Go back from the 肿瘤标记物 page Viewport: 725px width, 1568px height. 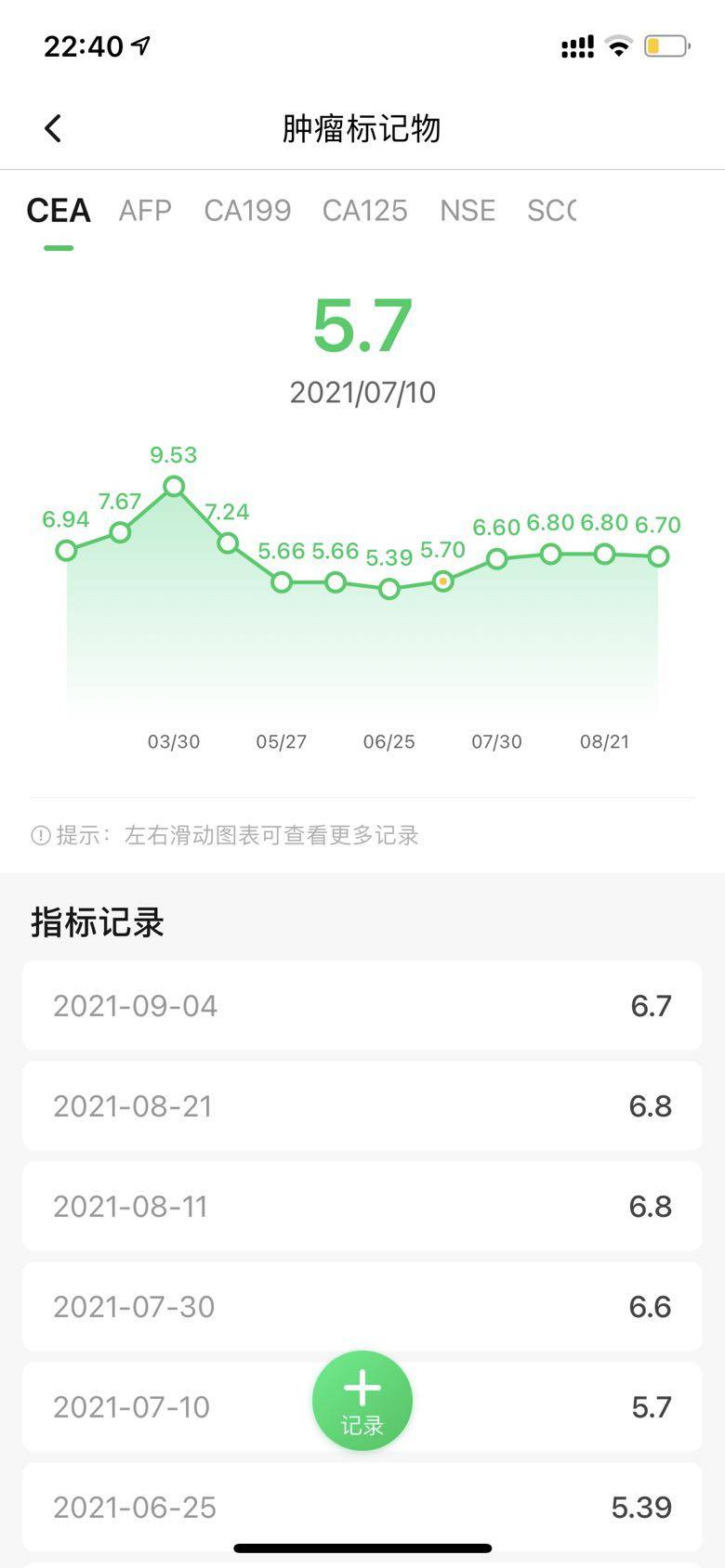tap(53, 128)
